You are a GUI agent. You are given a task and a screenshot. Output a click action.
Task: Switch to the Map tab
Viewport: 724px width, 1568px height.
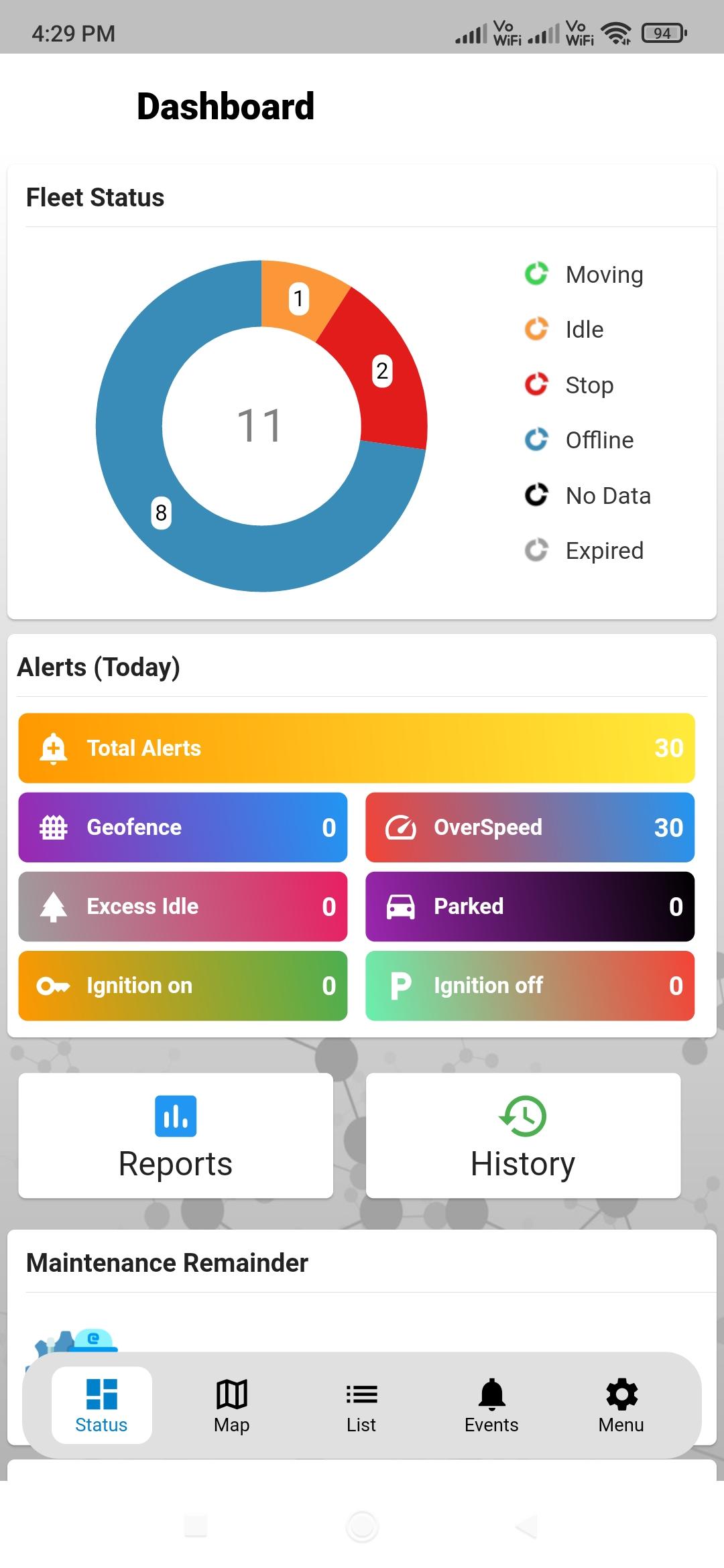(x=231, y=1405)
